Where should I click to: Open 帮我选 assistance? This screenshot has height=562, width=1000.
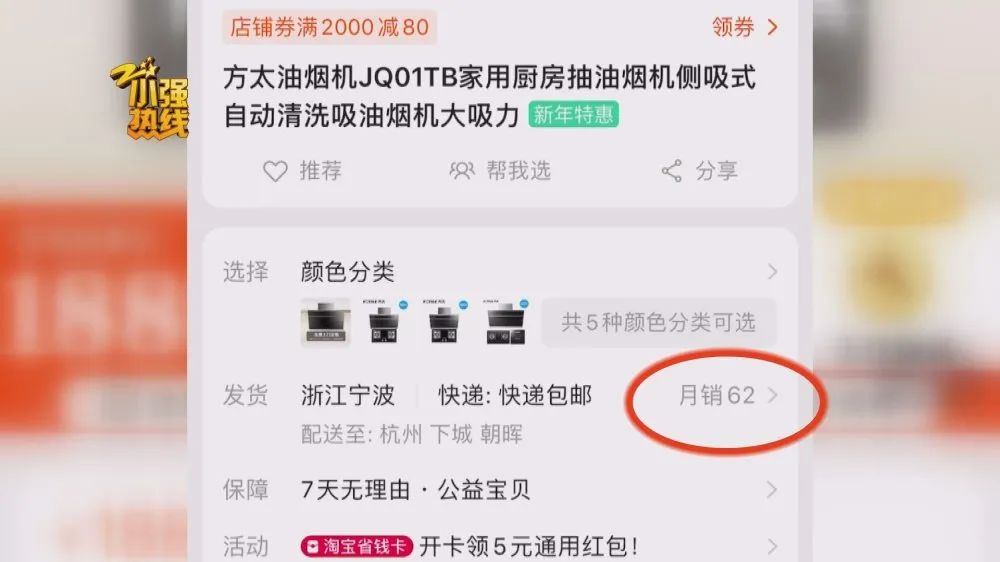(500, 171)
